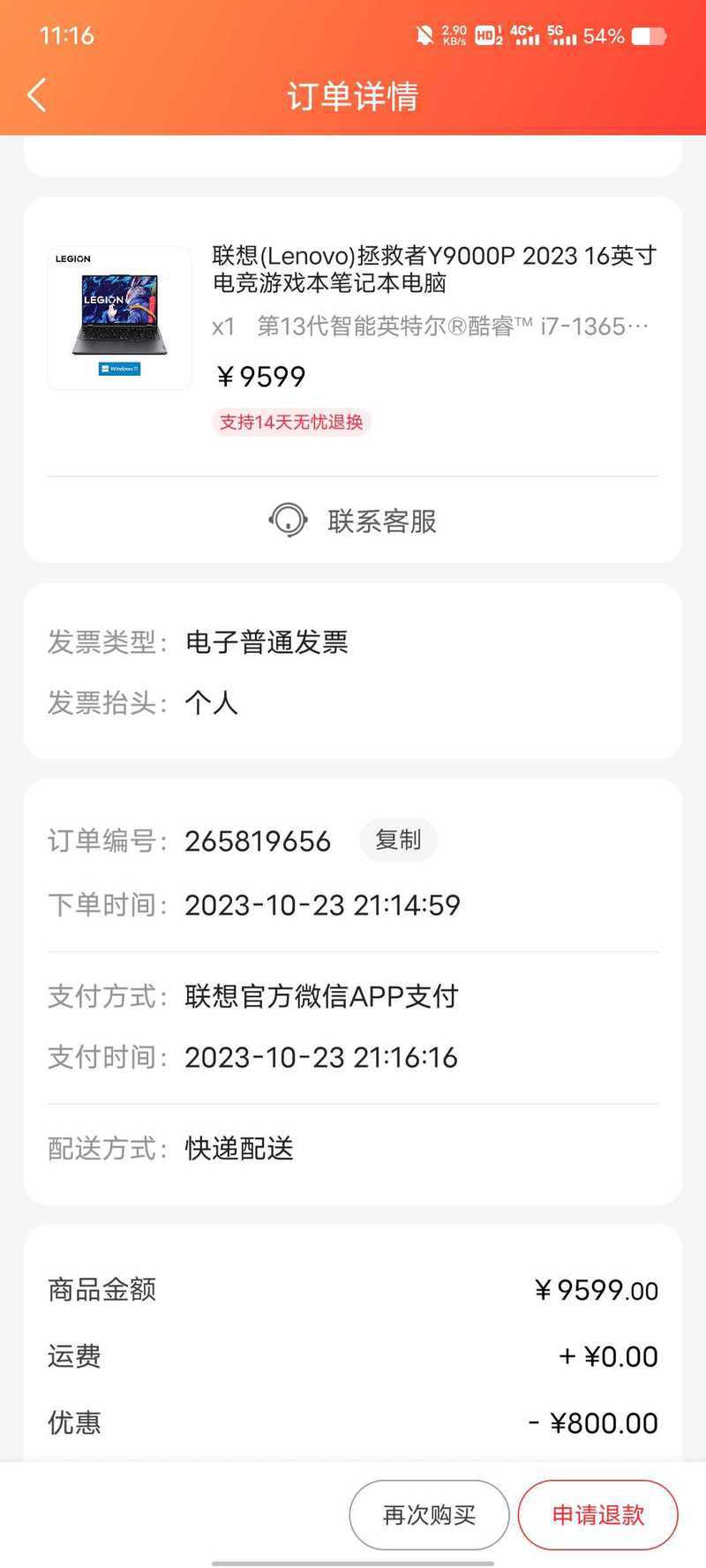The height and width of the screenshot is (1568, 706).
Task: Open the Lenovo Y9000P product item
Action: point(353,337)
